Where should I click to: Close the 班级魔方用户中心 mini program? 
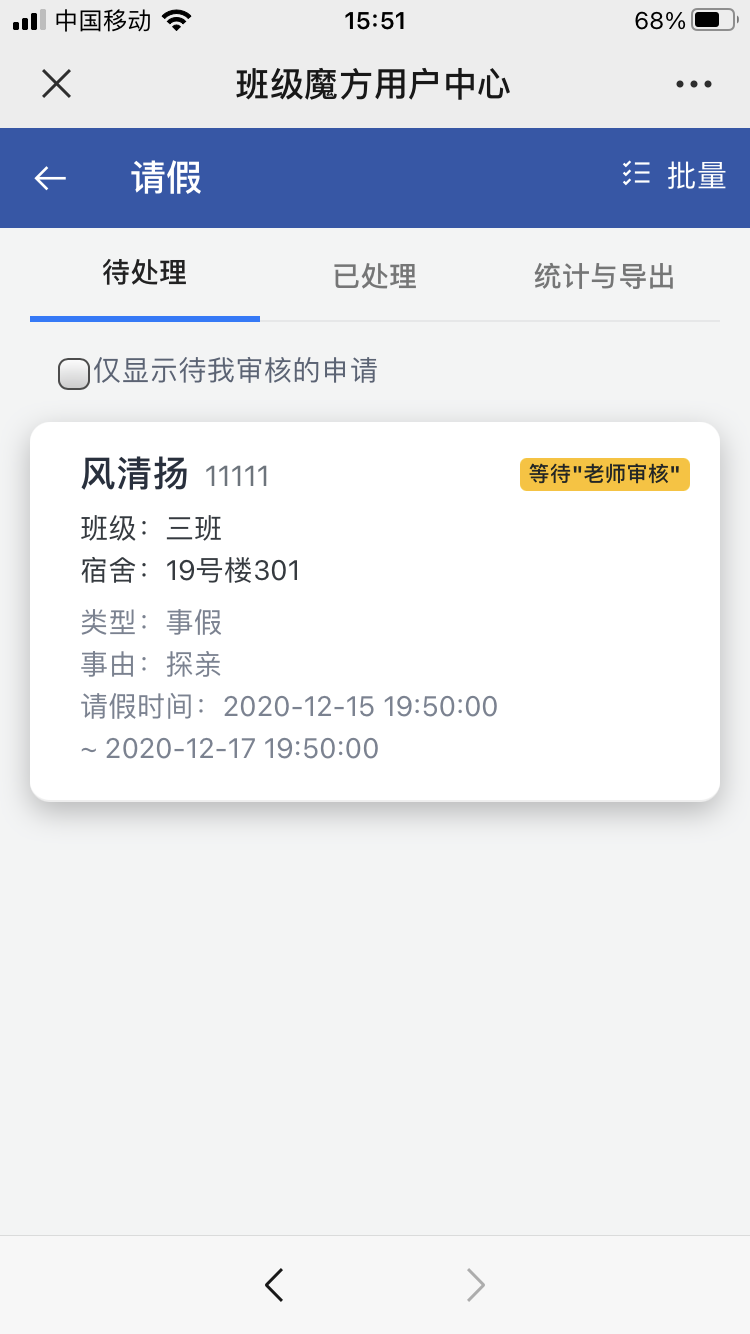(x=56, y=84)
